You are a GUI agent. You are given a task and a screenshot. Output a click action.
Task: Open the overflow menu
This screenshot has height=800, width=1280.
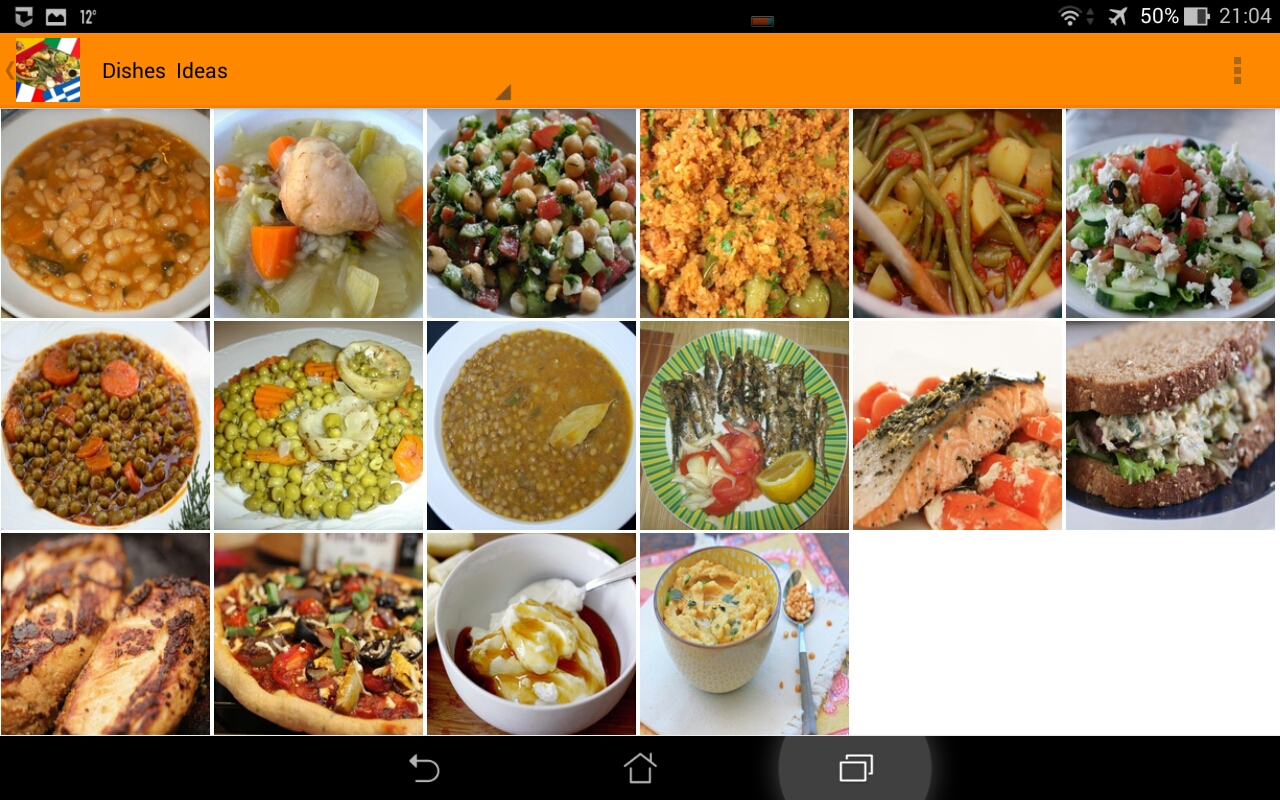pos(1237,70)
